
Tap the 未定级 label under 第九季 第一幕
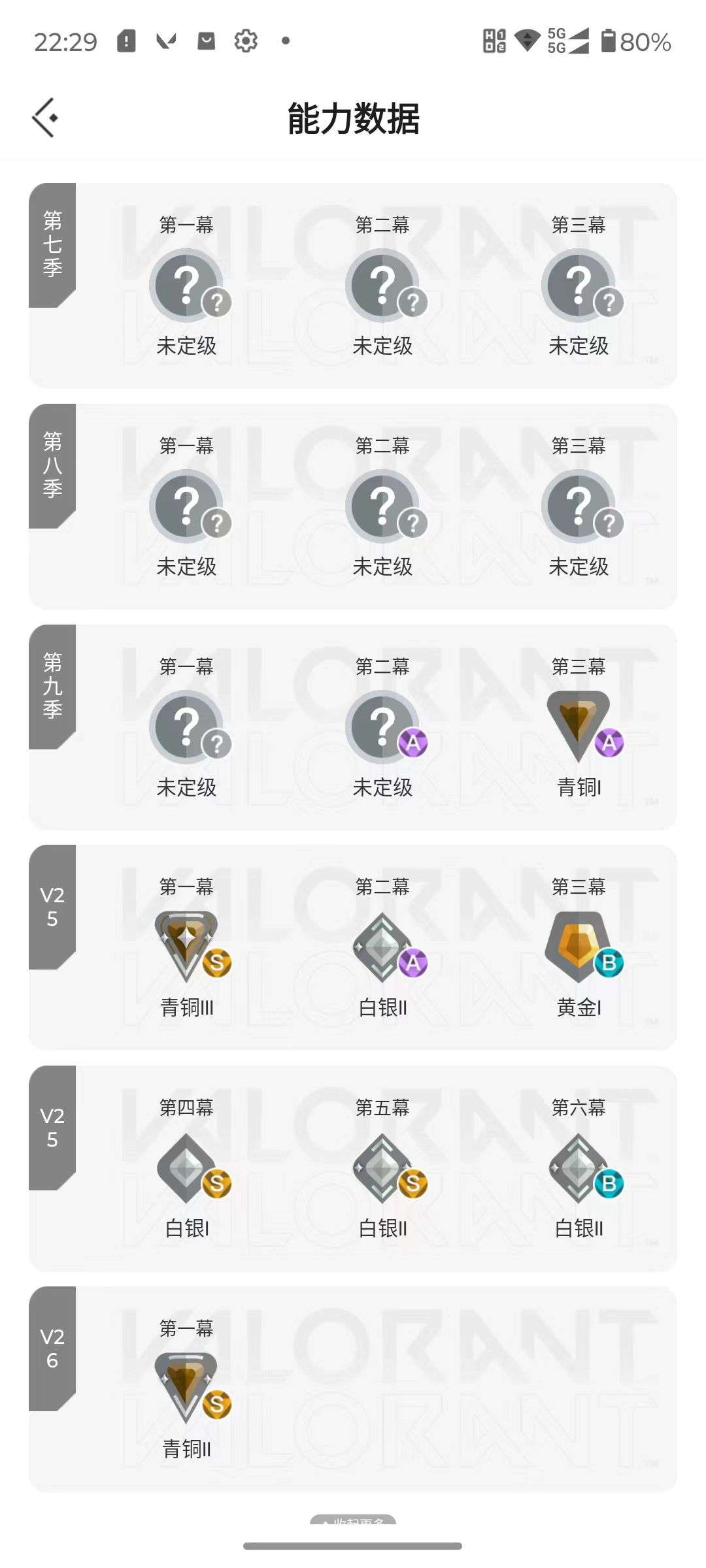188,789
